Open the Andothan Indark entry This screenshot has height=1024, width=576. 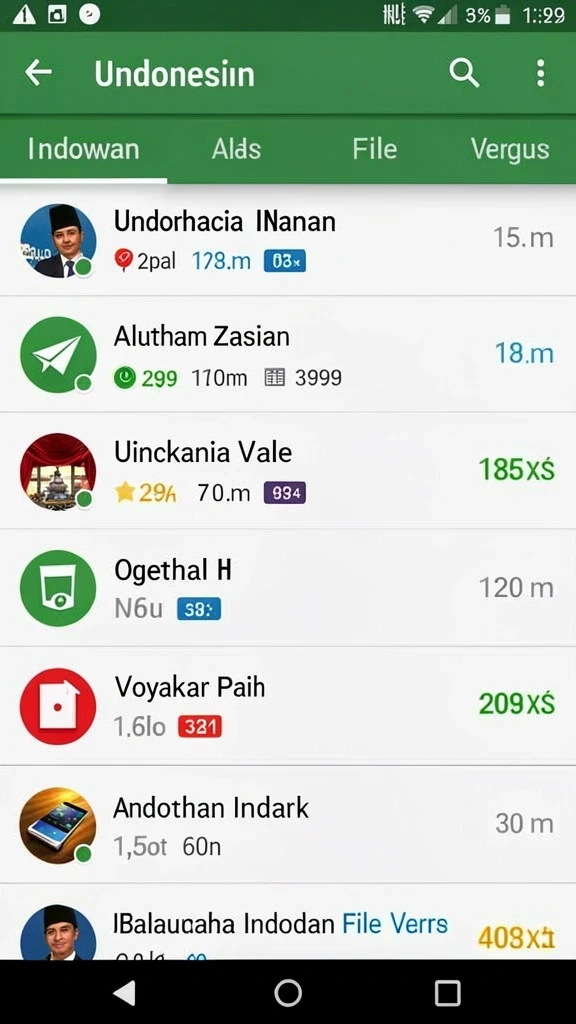pos(288,824)
